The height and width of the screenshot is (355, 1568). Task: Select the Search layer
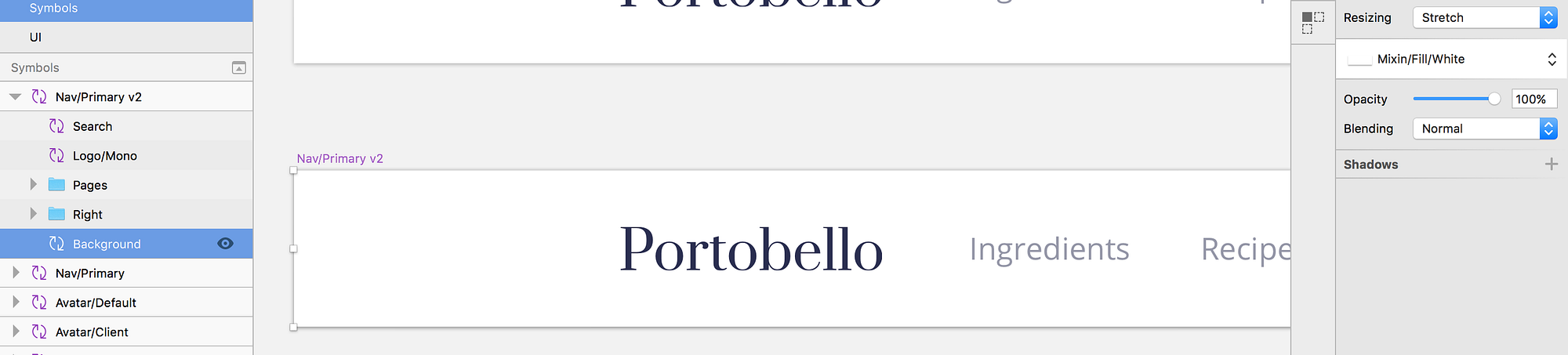(x=93, y=126)
